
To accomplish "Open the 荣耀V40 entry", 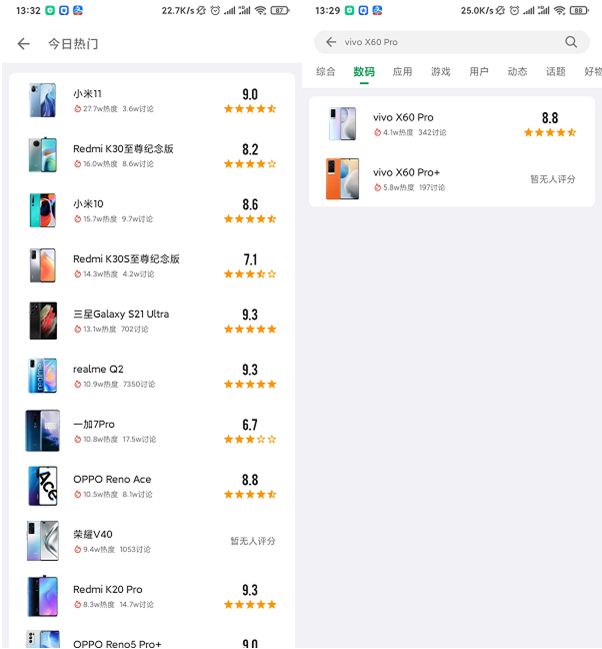I will 150,540.
